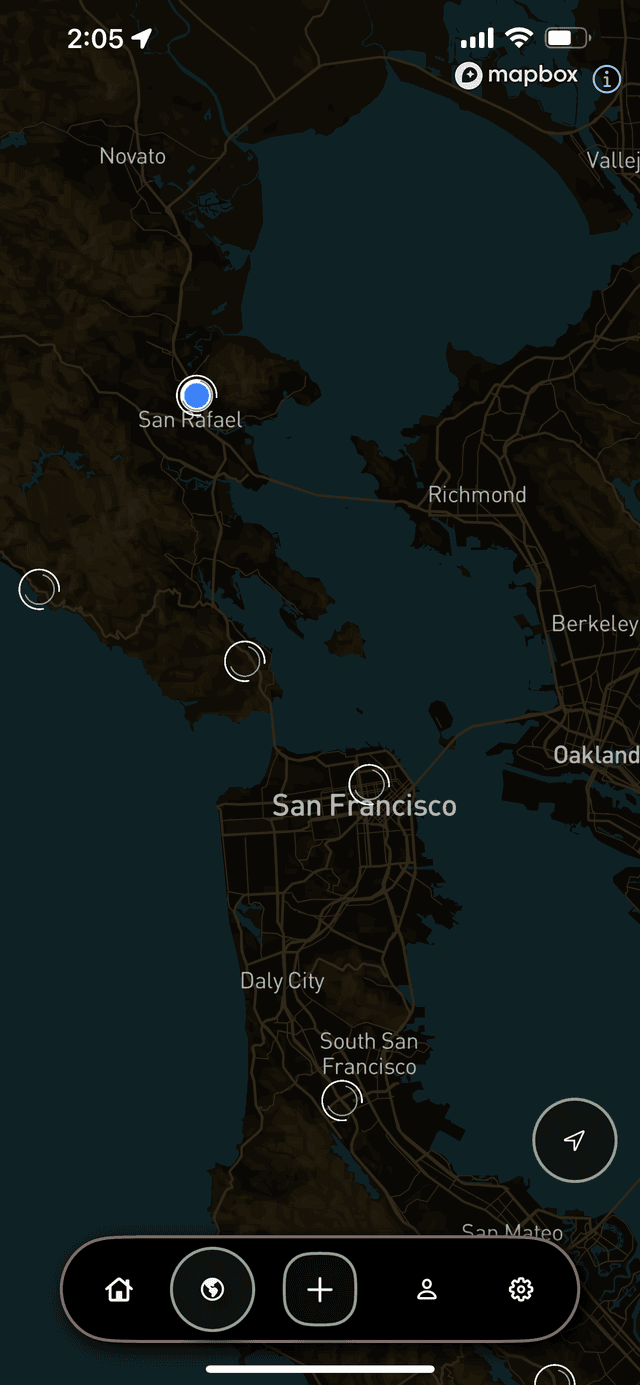Recenter map on current location

point(574,1140)
